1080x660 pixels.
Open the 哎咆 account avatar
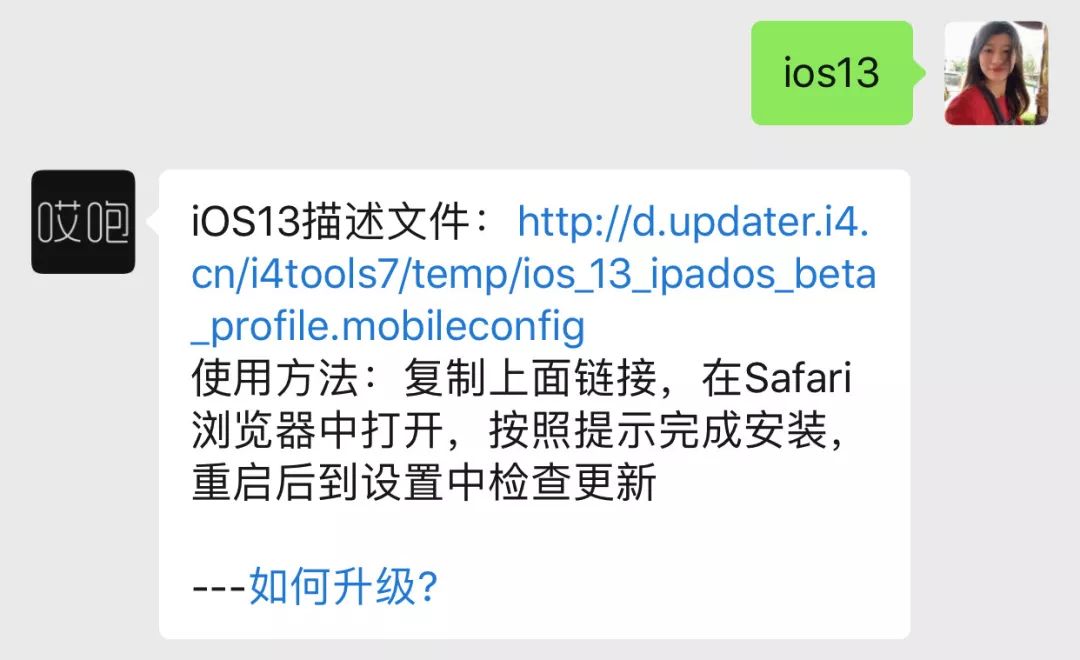pyautogui.click(x=83, y=222)
